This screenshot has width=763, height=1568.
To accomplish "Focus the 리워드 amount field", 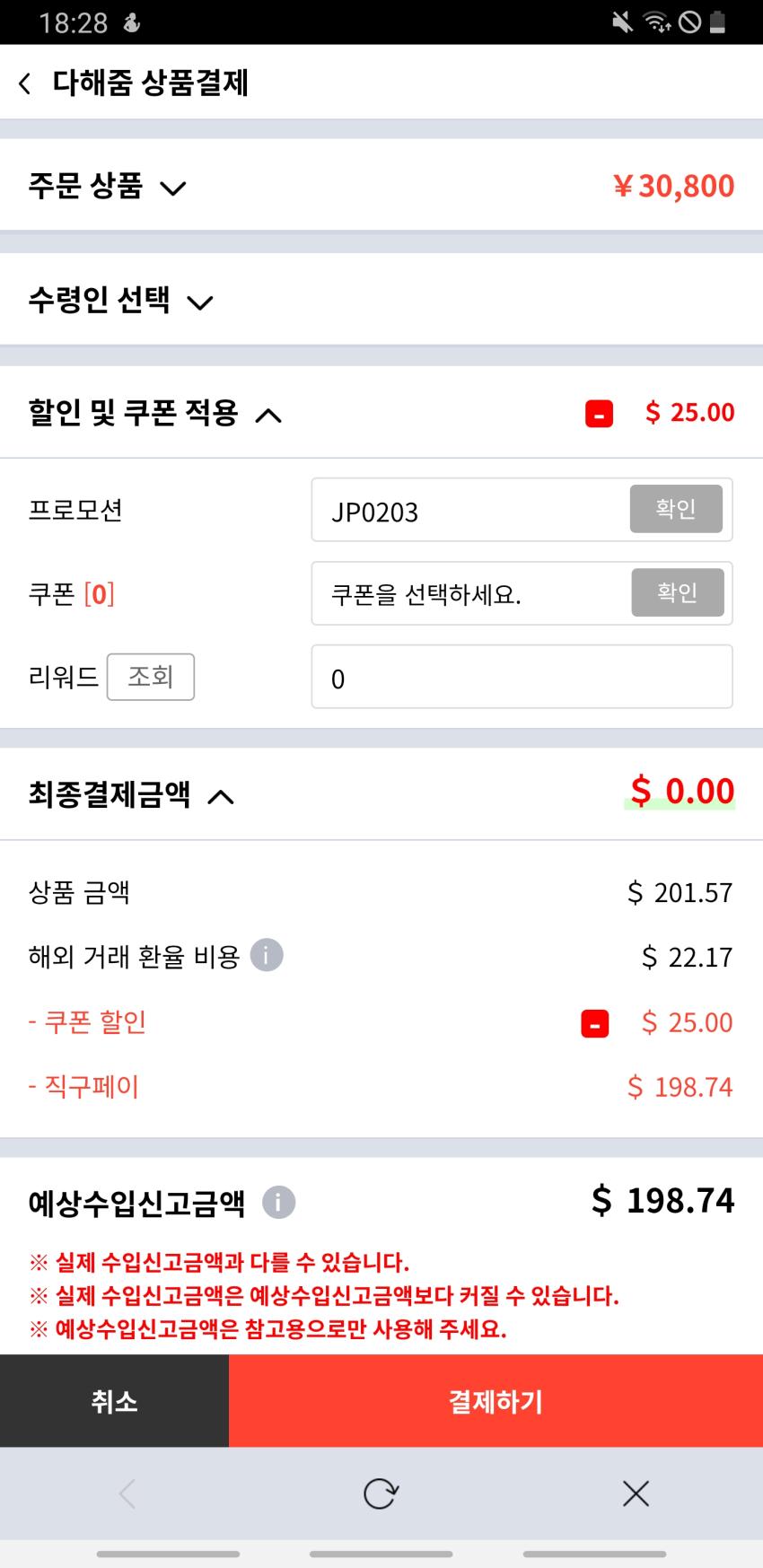I will pos(522,678).
